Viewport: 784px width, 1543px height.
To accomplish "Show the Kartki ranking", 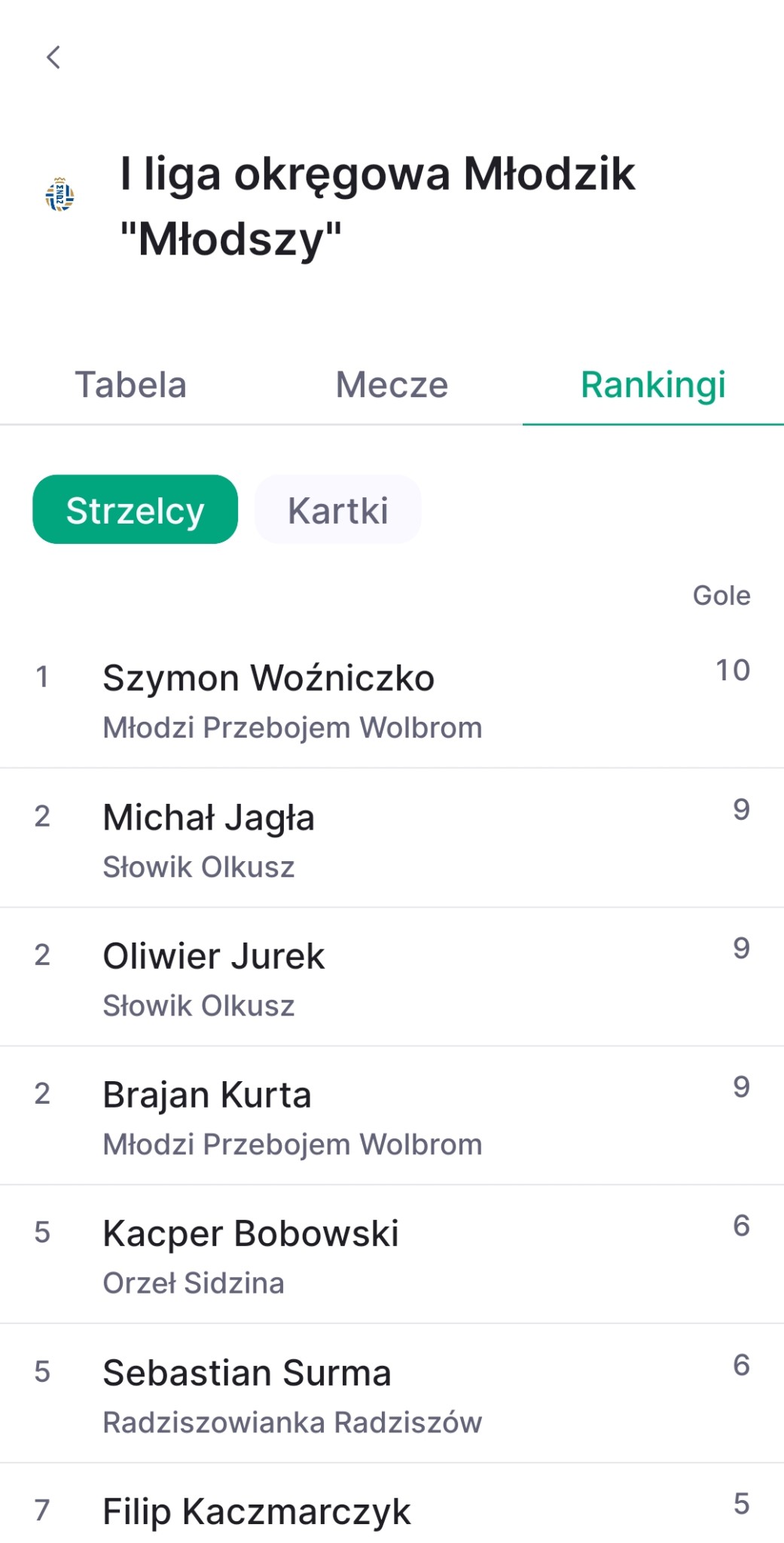I will tap(338, 509).
